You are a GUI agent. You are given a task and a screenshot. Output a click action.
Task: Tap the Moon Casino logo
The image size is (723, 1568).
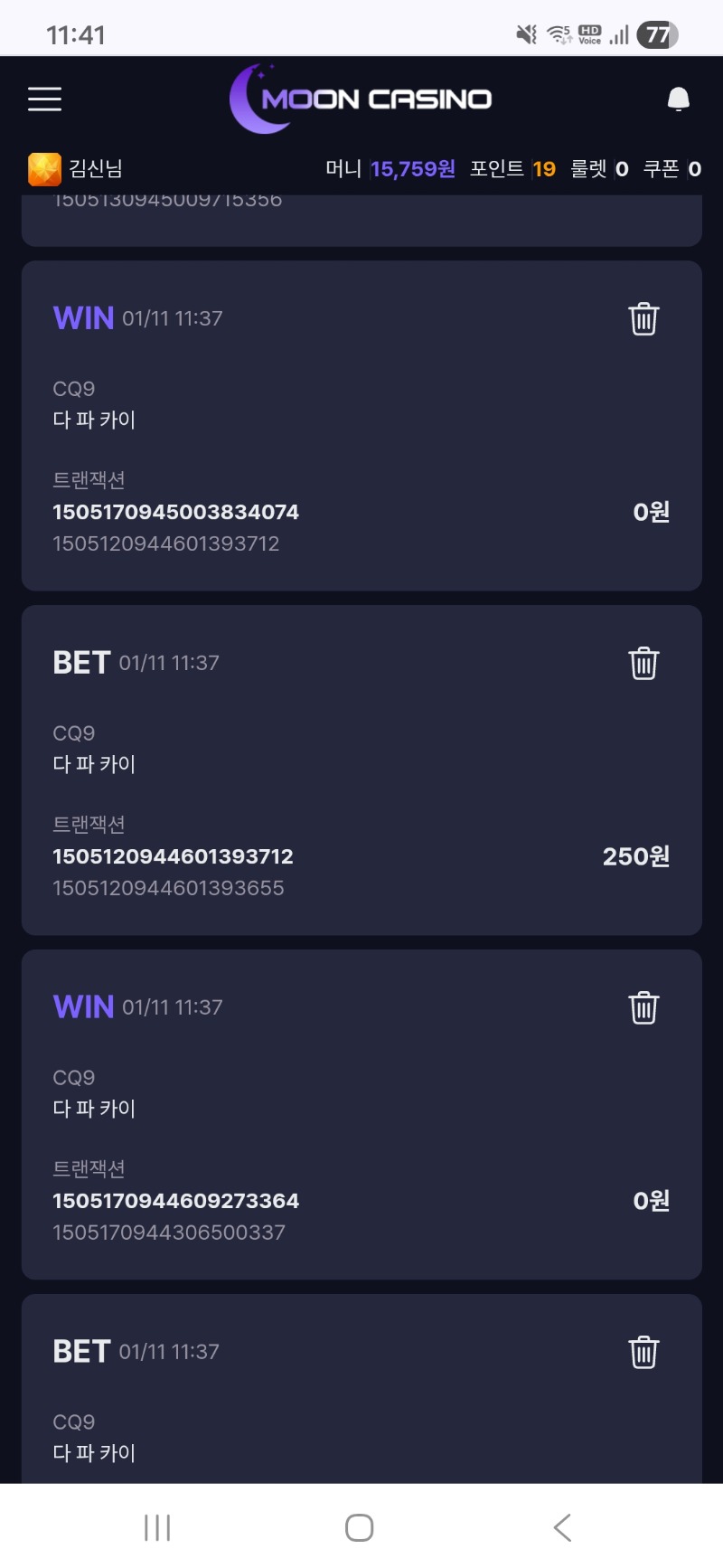point(361,99)
